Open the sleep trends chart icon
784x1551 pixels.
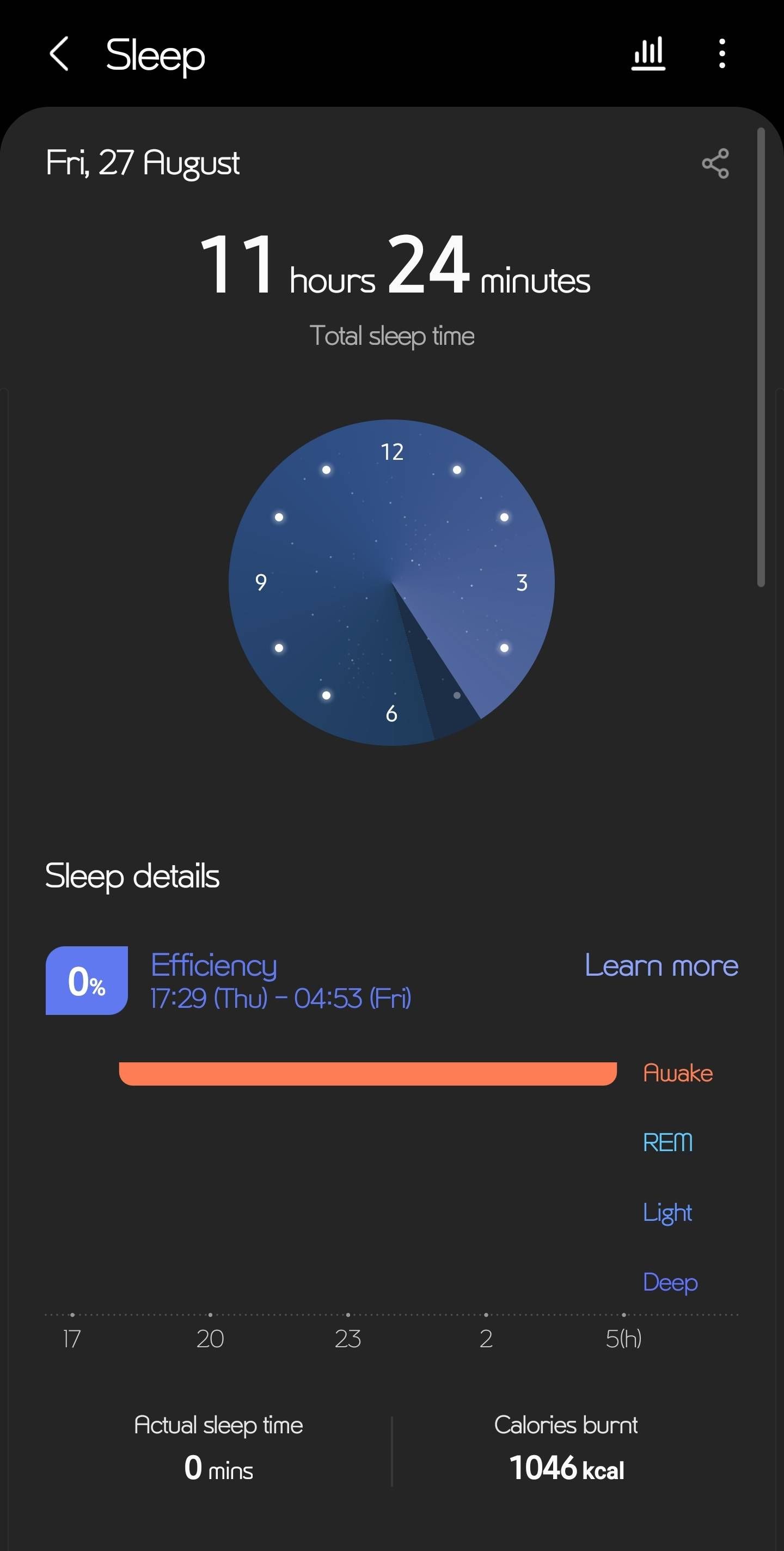(x=648, y=54)
